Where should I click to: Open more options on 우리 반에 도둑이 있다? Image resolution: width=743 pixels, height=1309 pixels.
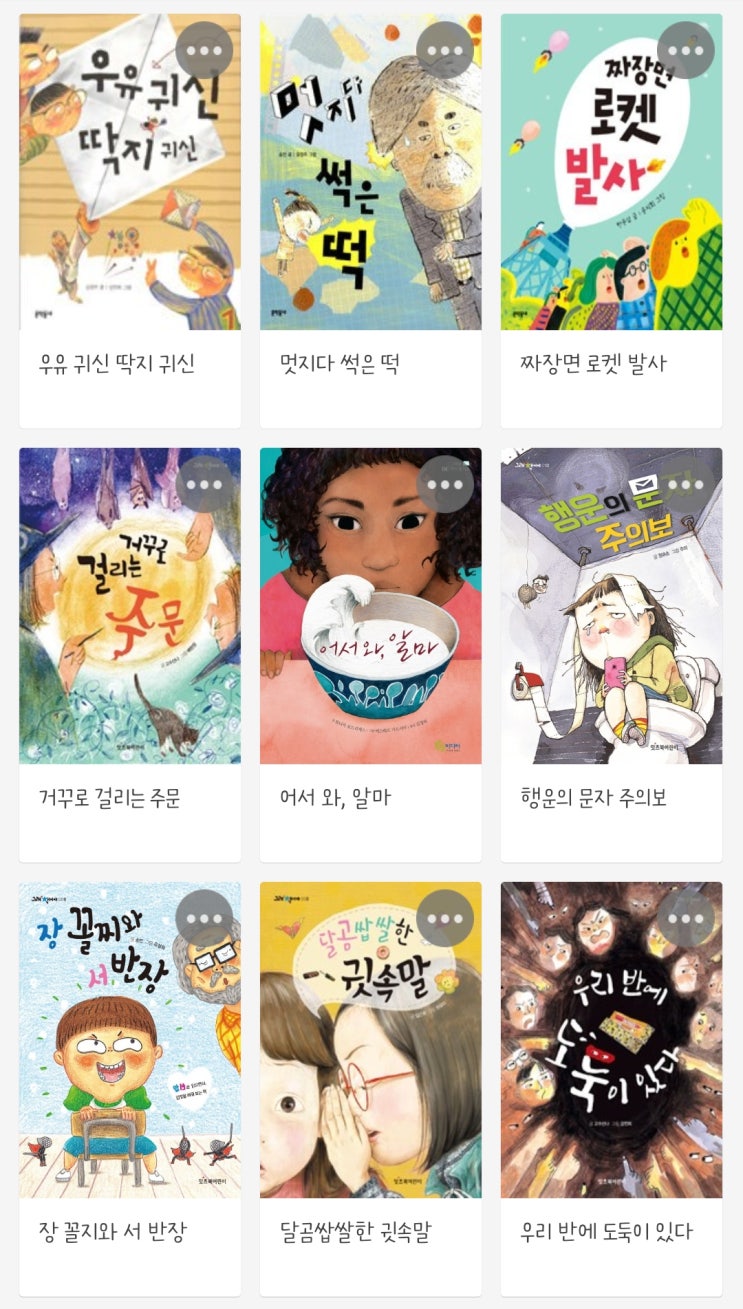[x=686, y=918]
